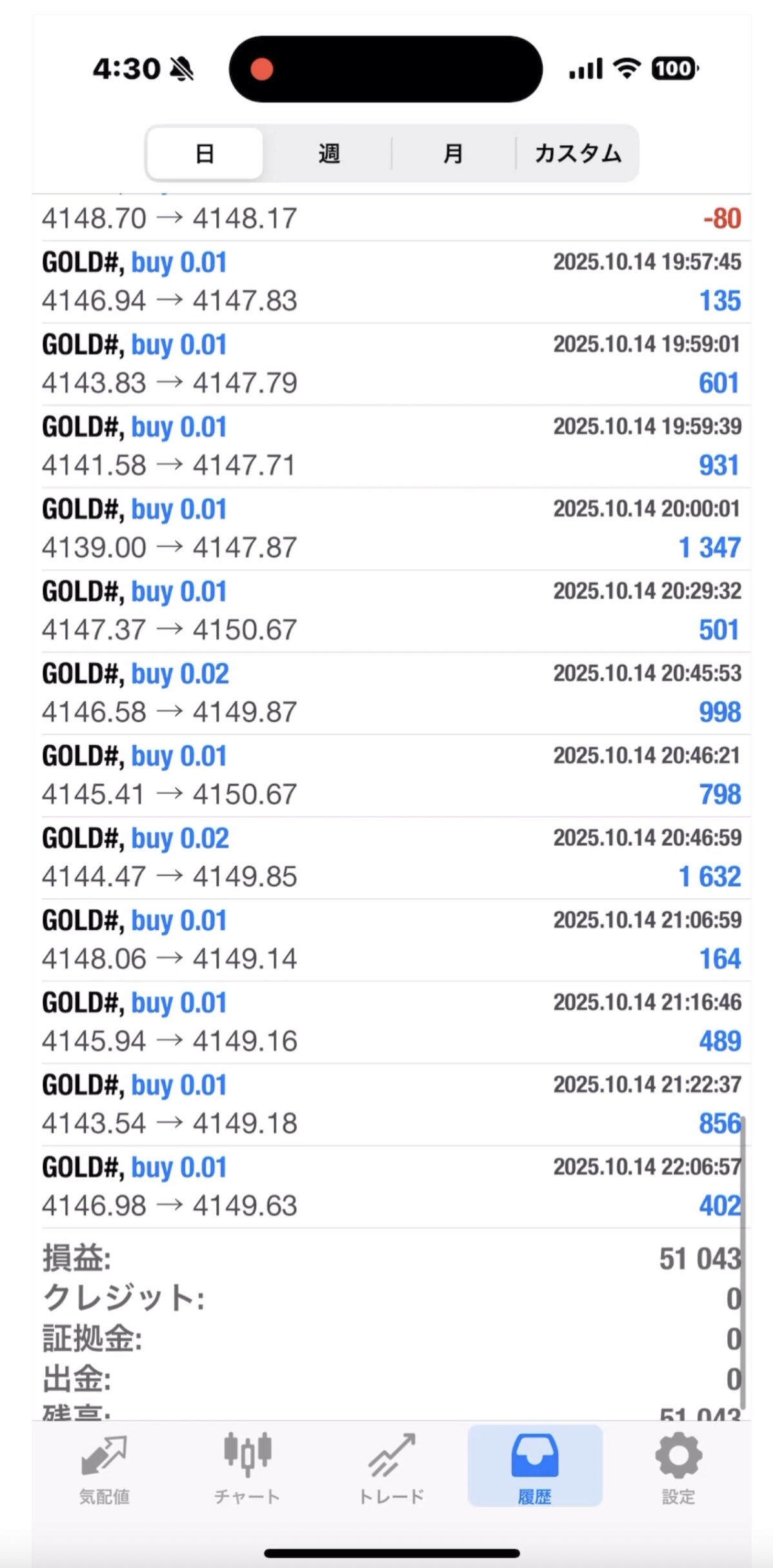Screen dimensions: 773x1568
Task: Select the trade with profit 1 632
Action: pos(391,858)
